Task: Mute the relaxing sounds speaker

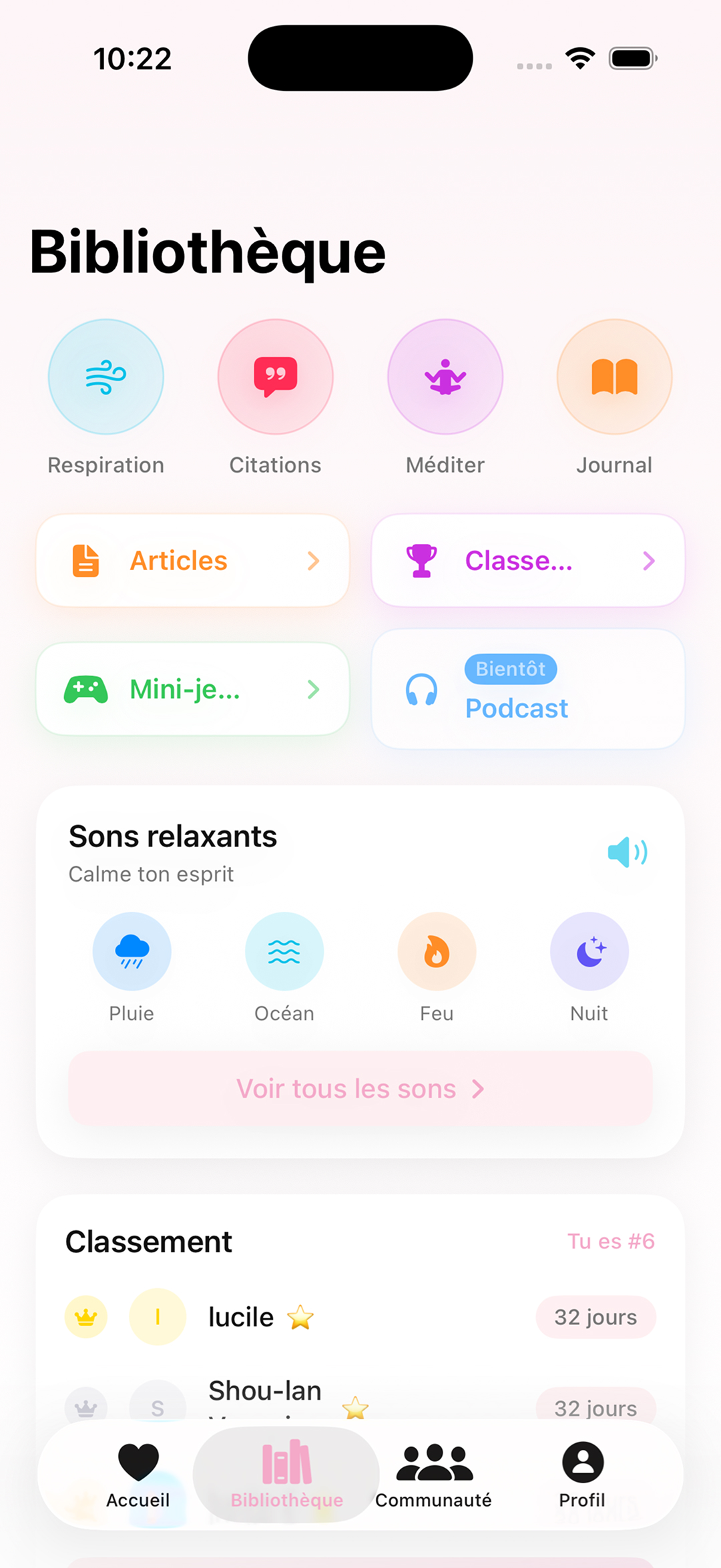Action: point(626,852)
